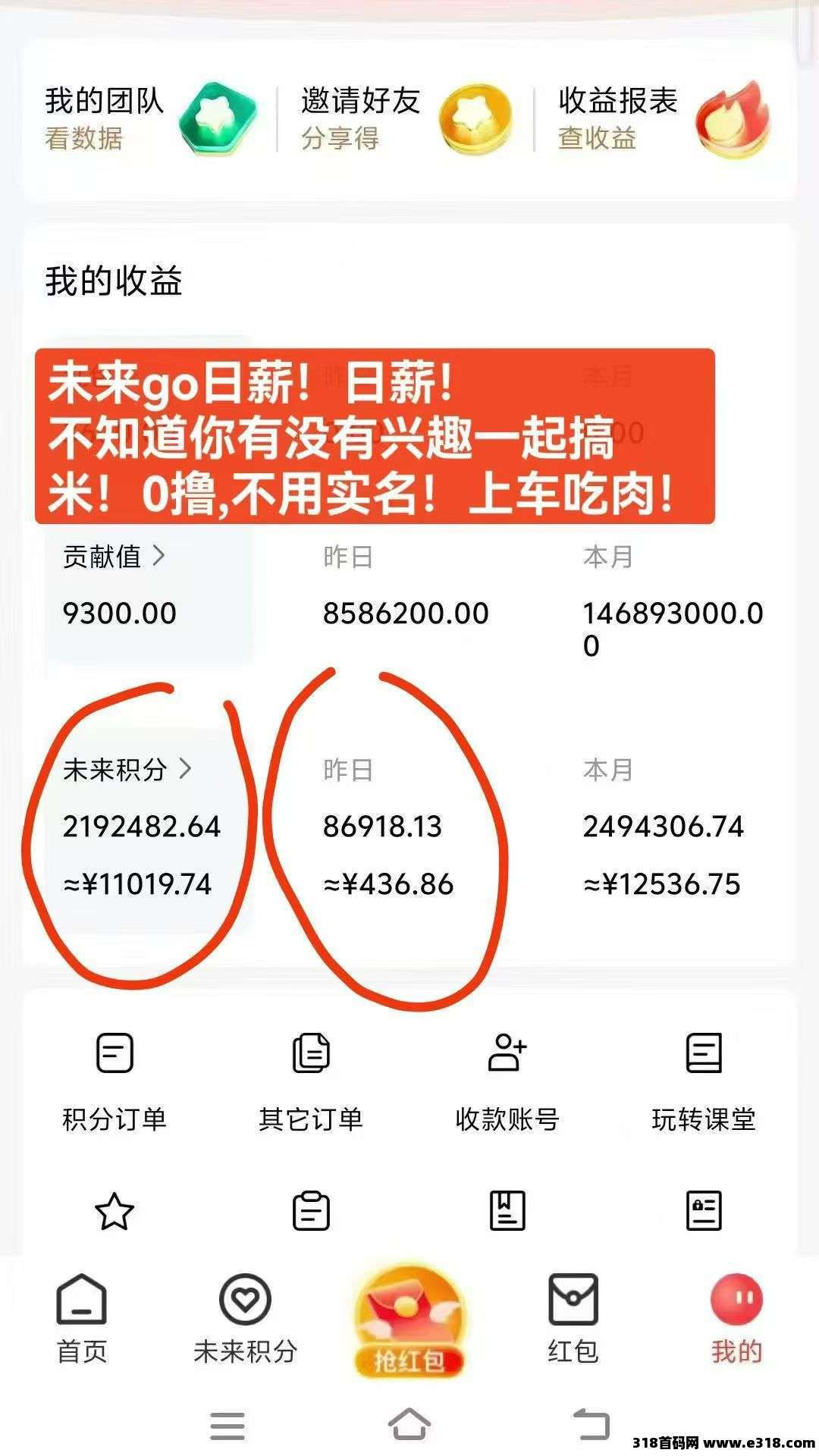Open contribution value (贡献值) details
The height and width of the screenshot is (1456, 819).
[114, 557]
